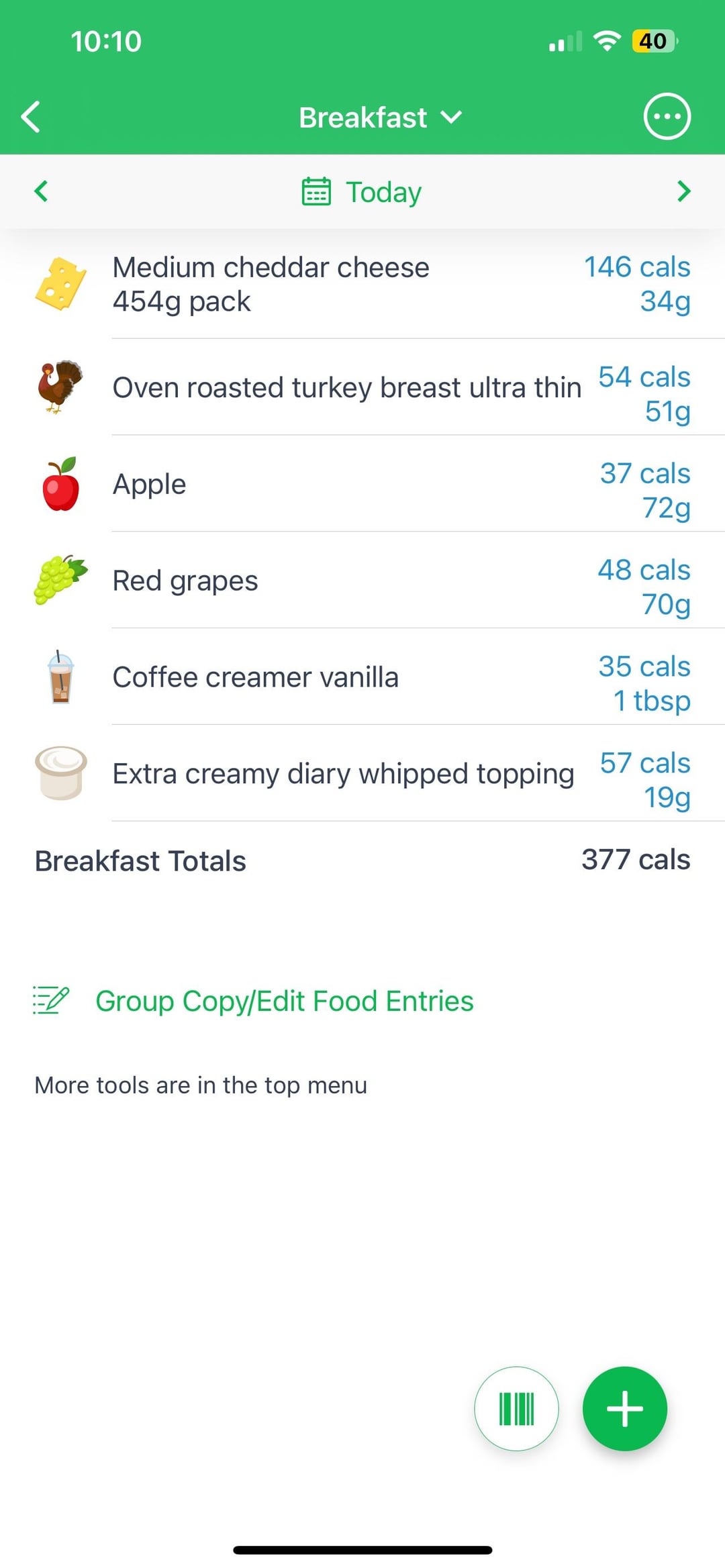Screen dimensions: 725x1568
Task: Open the Oven roasted turkey breast entry
Action: [x=362, y=387]
